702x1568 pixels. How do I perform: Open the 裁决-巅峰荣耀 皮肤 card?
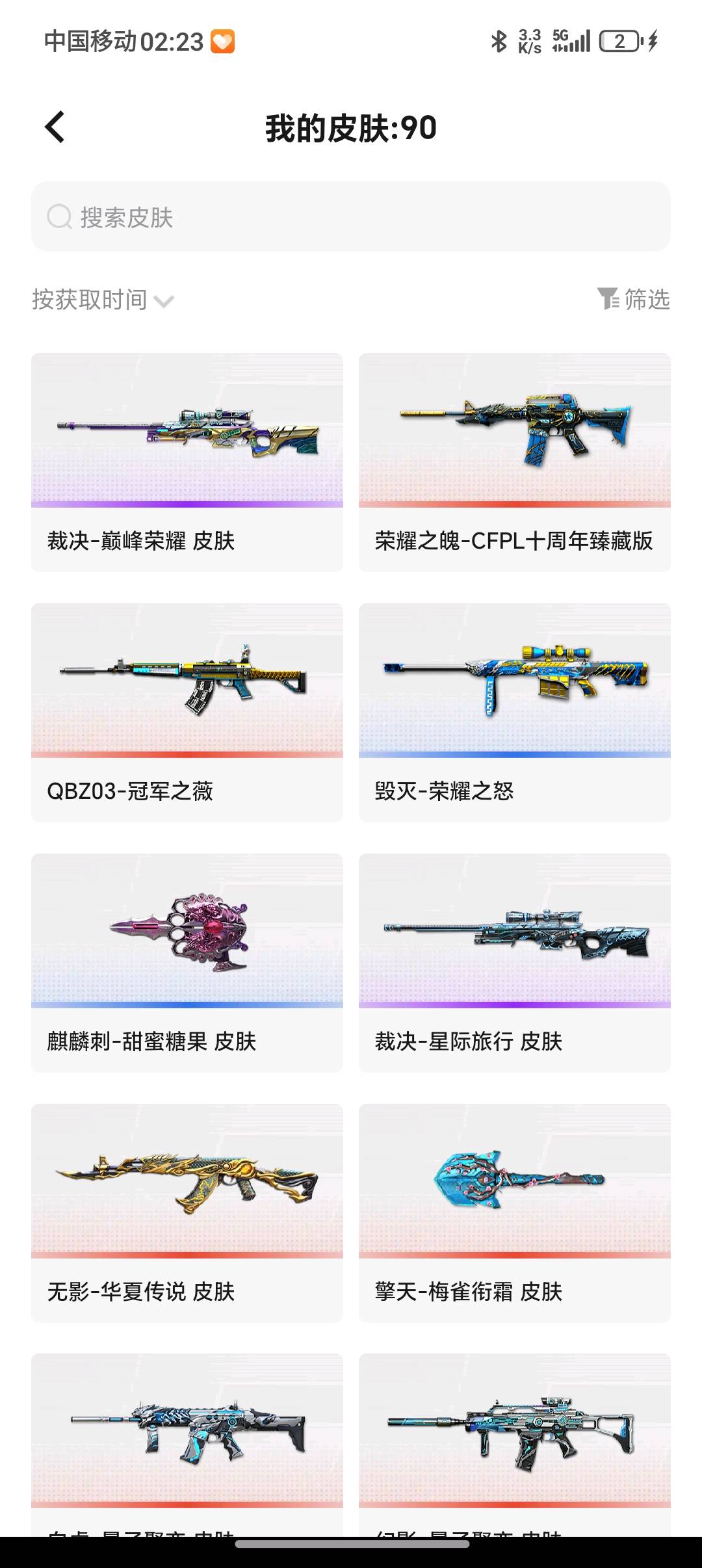pyautogui.click(x=187, y=462)
